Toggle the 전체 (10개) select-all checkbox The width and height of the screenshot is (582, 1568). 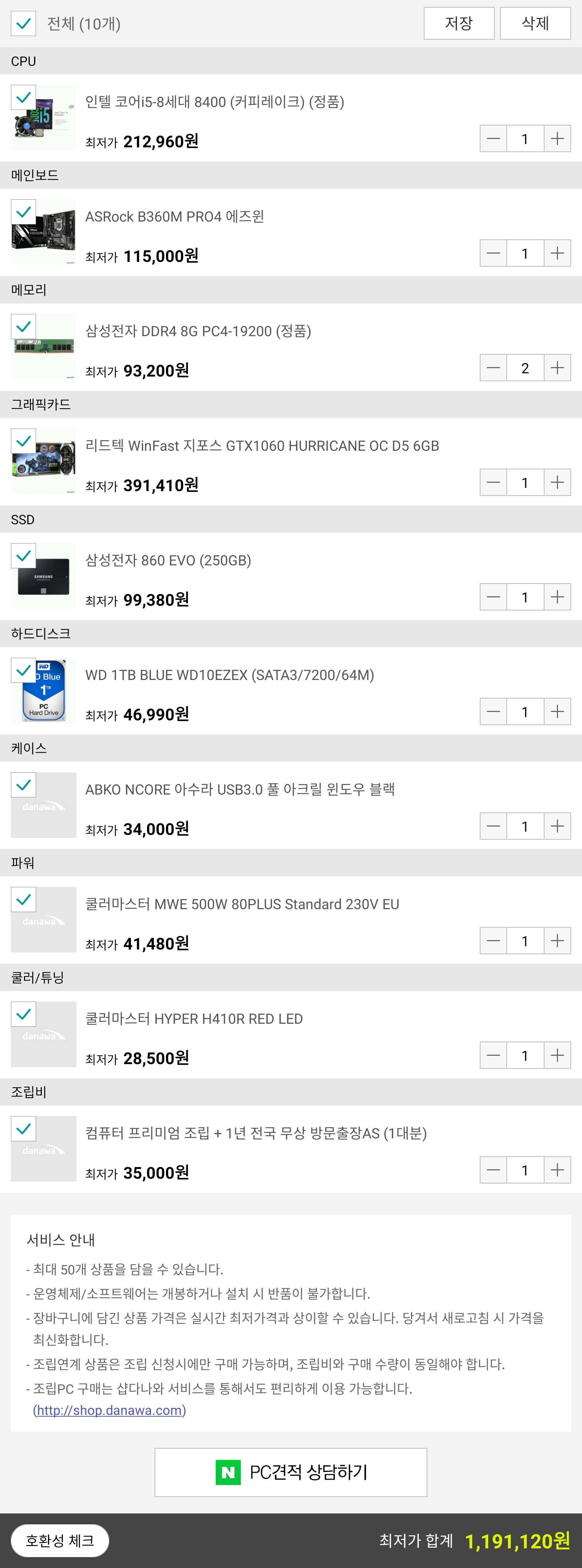(23, 24)
